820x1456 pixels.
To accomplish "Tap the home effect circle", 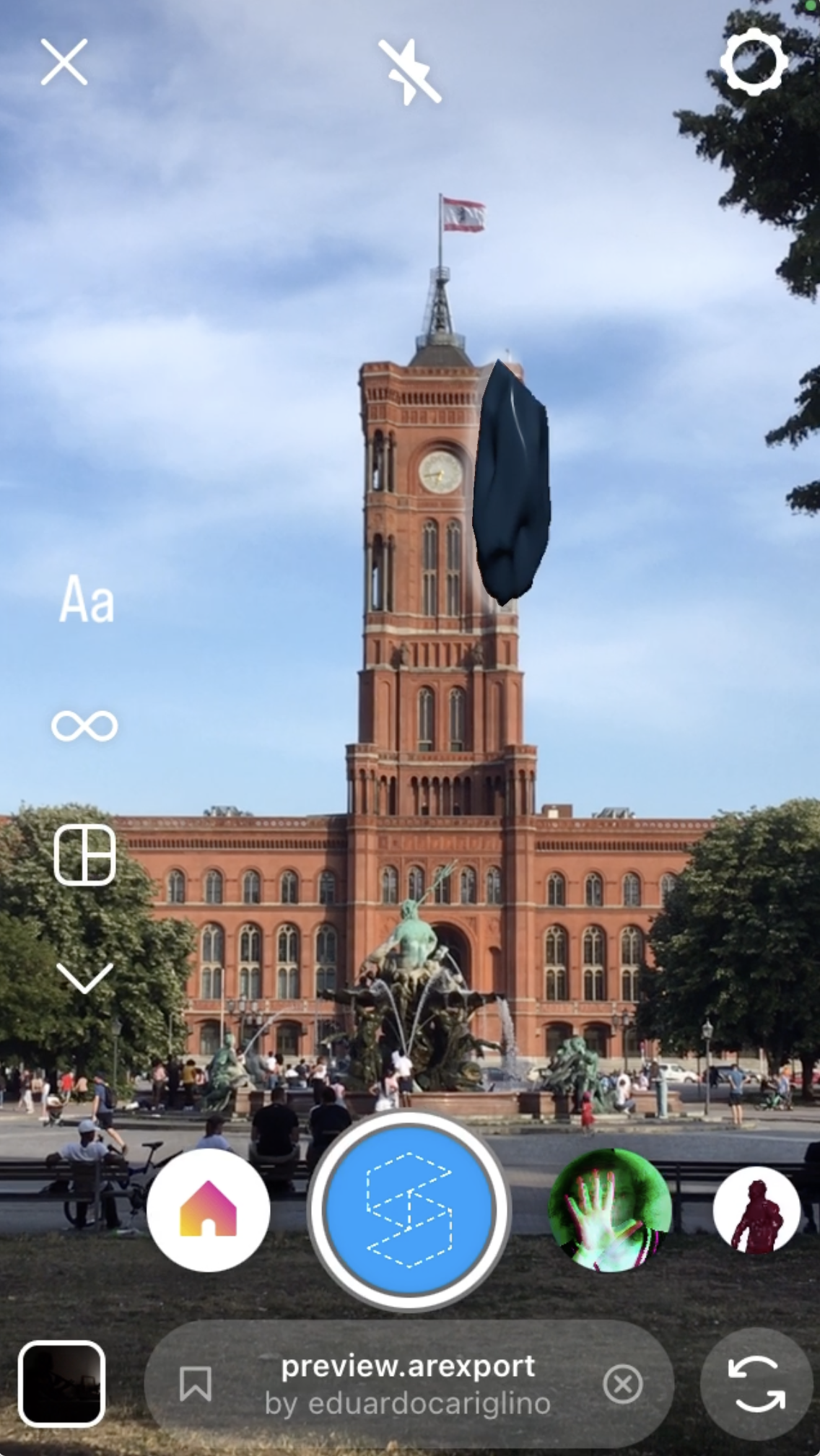I will point(208,1210).
